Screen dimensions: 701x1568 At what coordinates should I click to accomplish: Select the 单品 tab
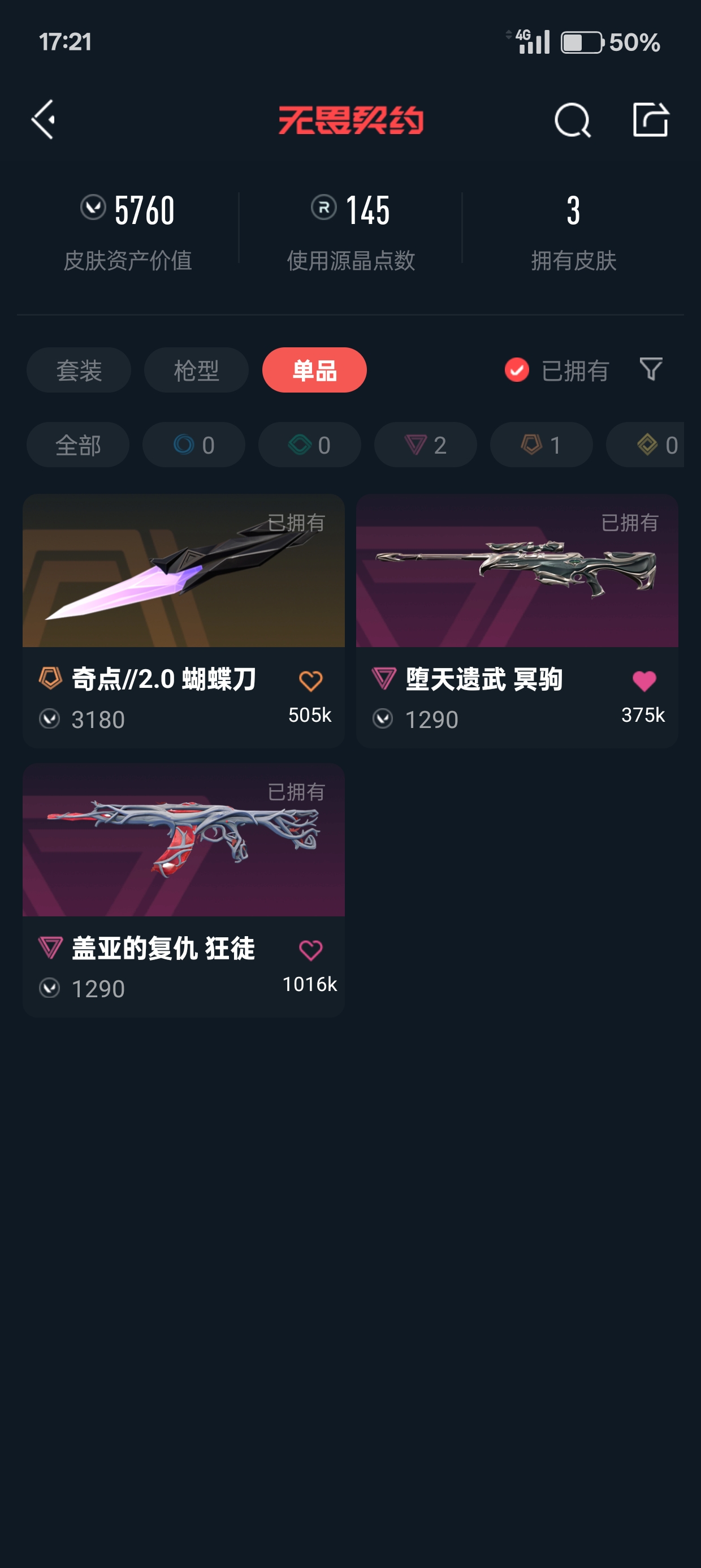click(314, 370)
